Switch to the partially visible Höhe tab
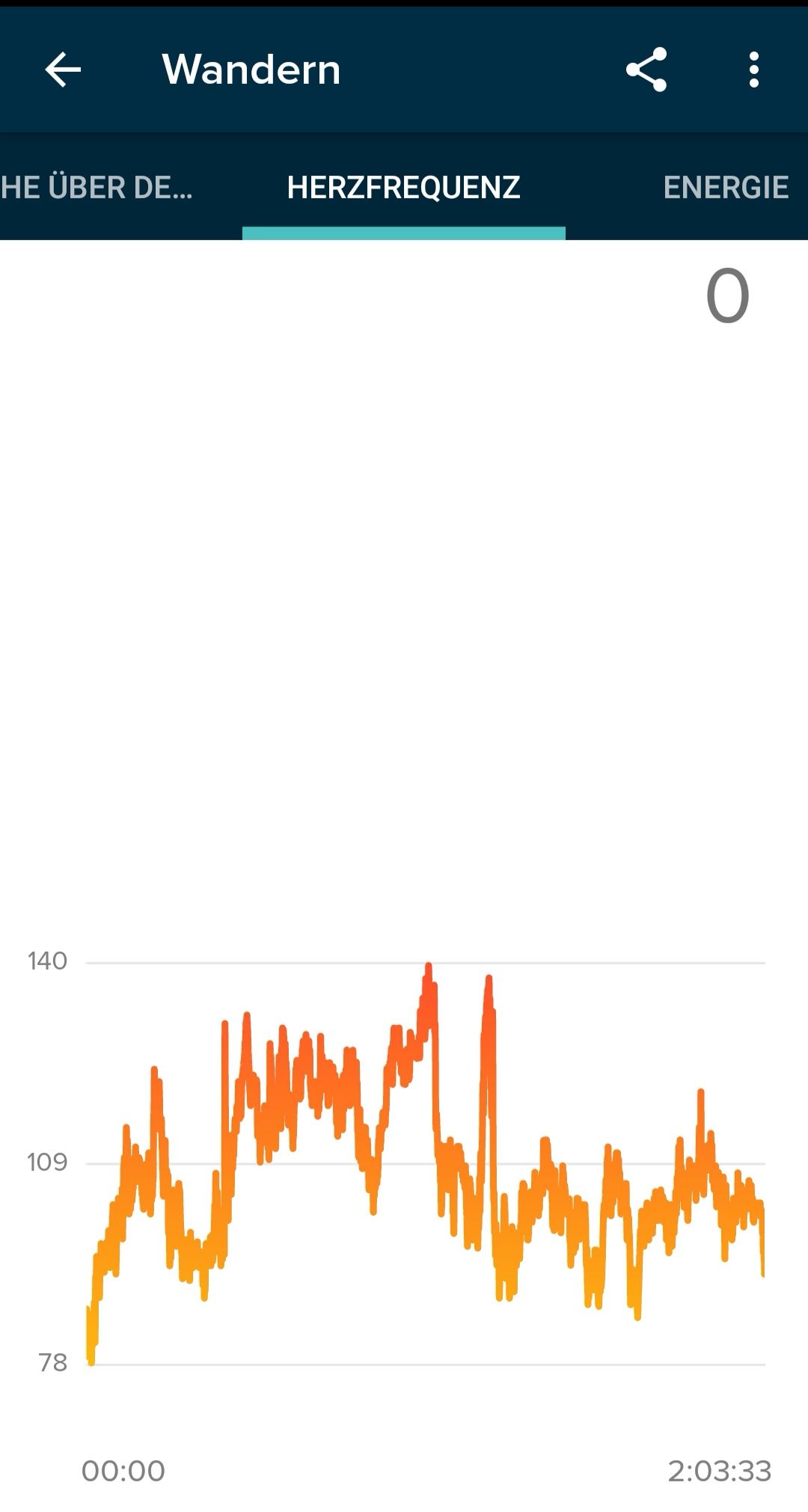 click(97, 187)
